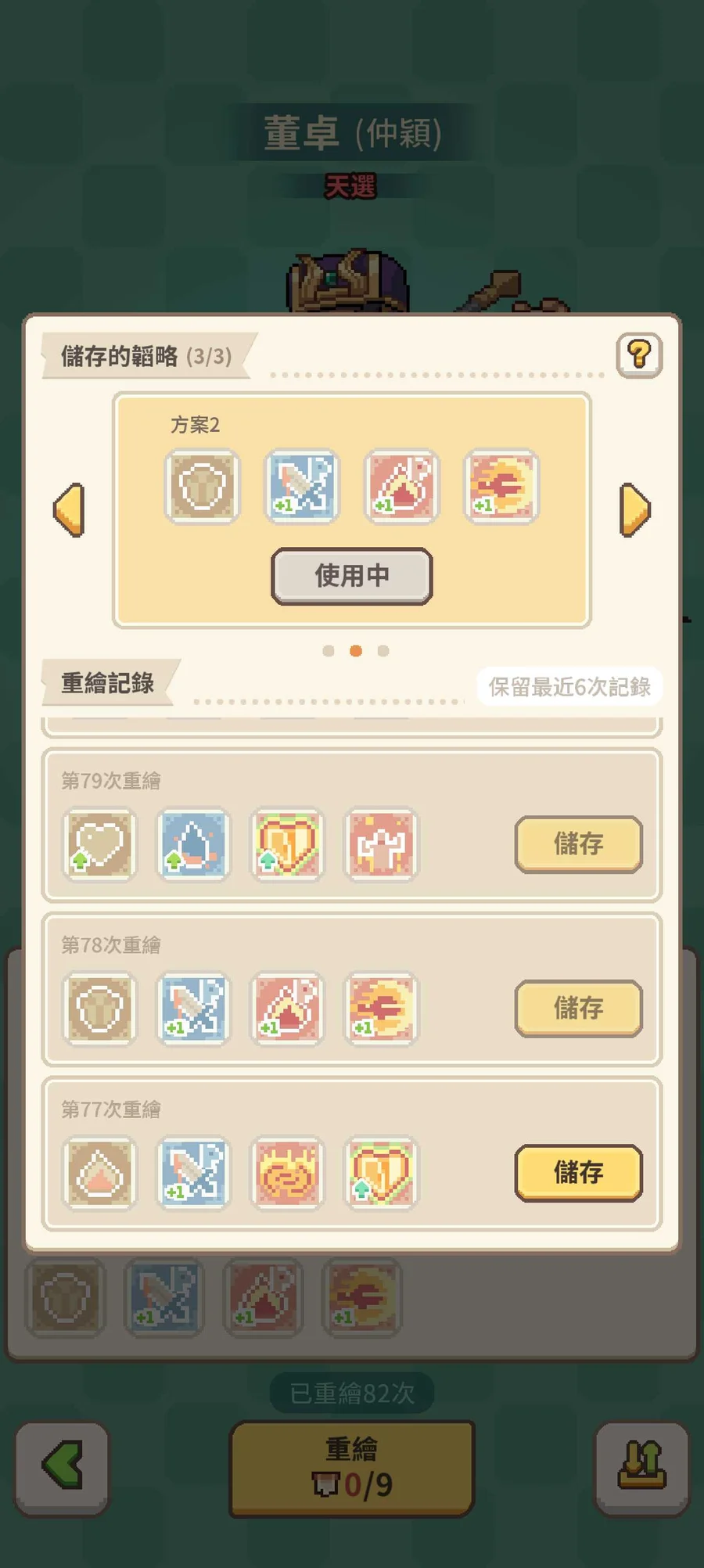Open the saved strategies swap button
Viewport: 704px width, 1568px height.
click(x=642, y=1469)
